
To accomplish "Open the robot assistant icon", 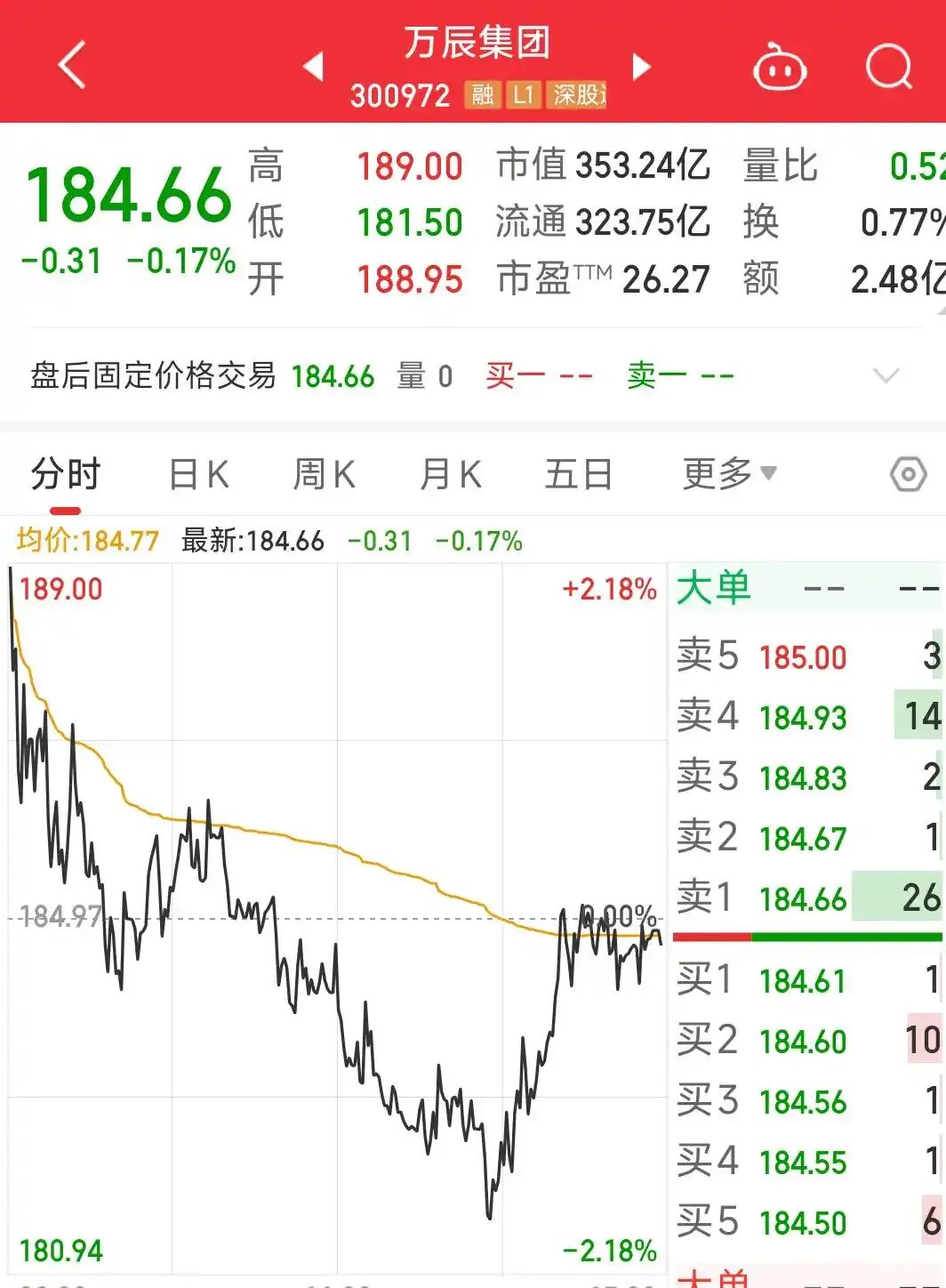I will pyautogui.click(x=779, y=67).
